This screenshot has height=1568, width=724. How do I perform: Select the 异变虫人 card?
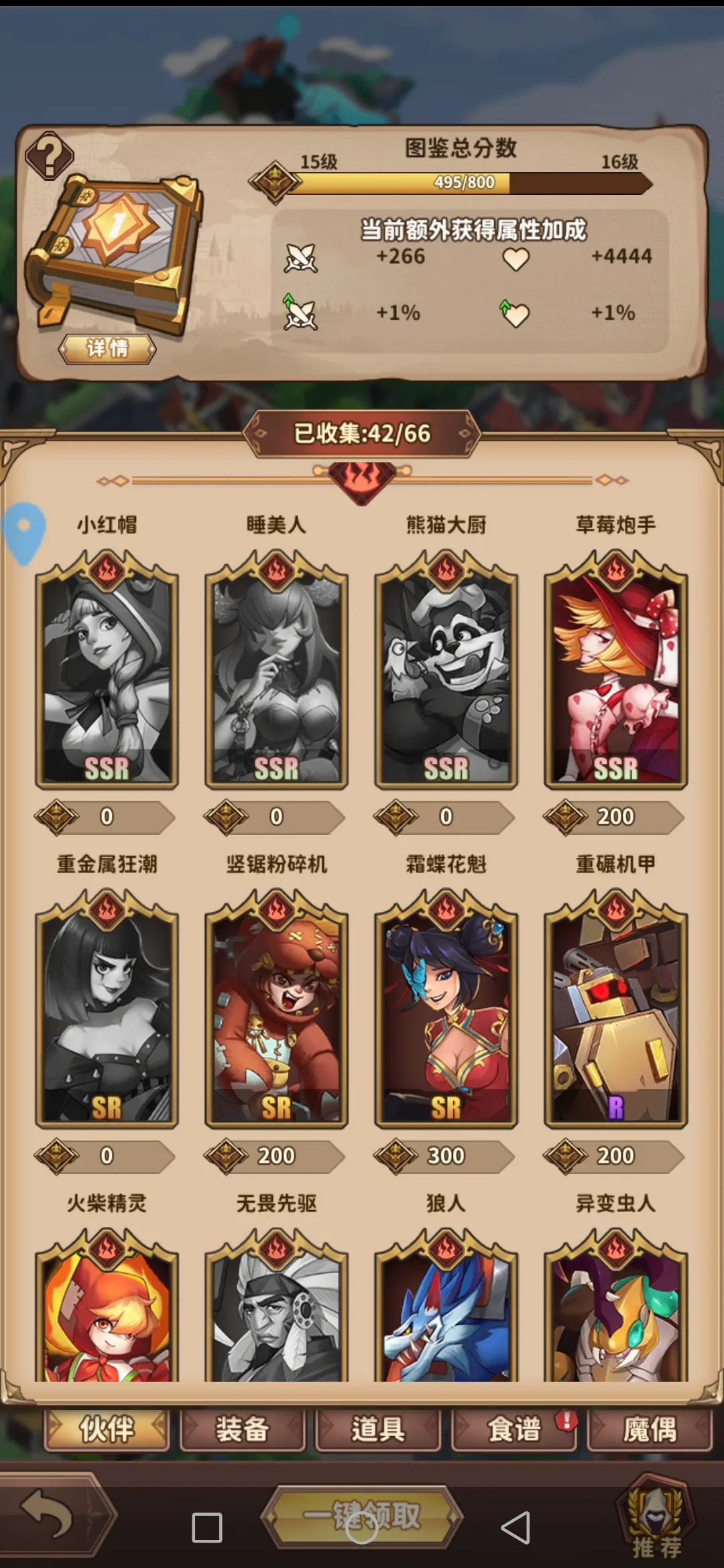615,1313
